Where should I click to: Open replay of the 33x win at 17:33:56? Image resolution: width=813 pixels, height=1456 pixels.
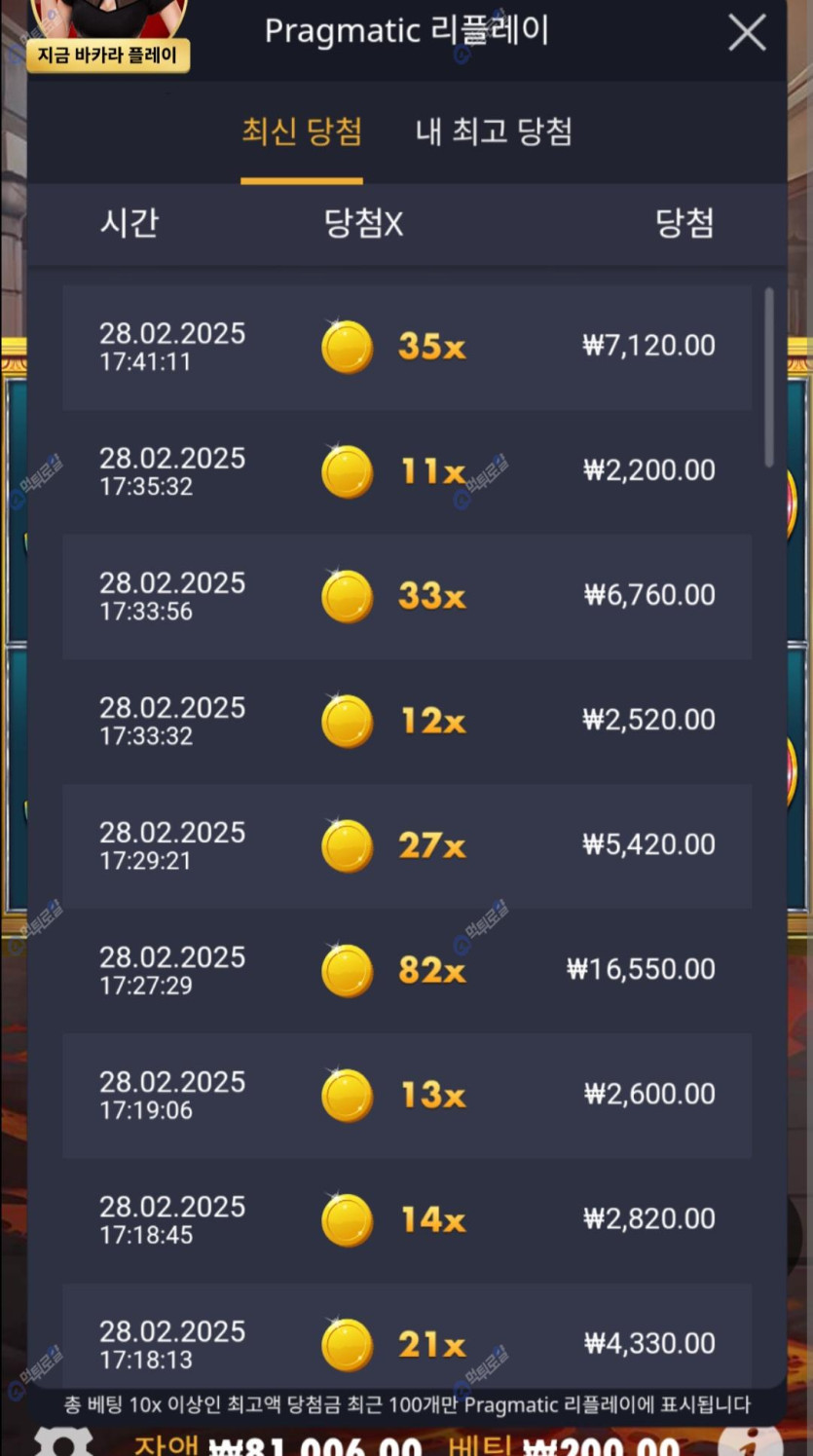tap(406, 596)
